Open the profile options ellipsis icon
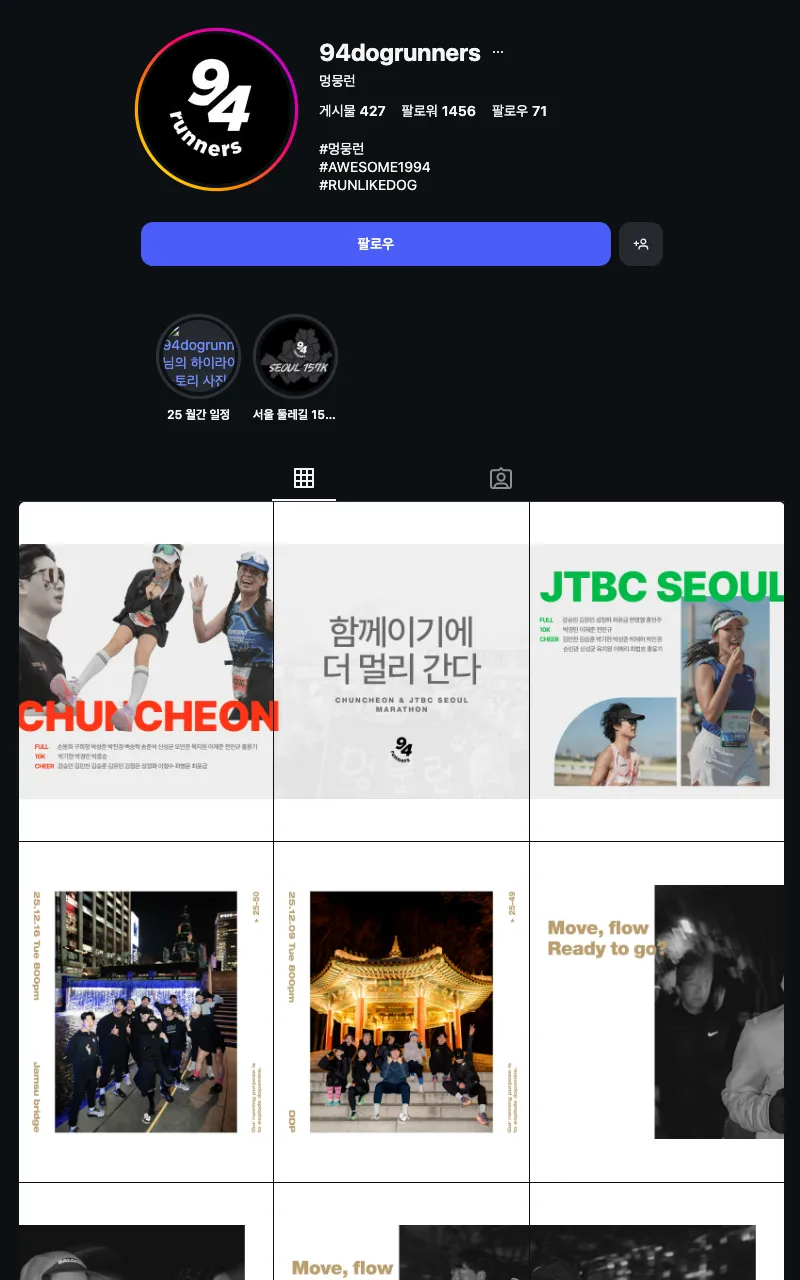The height and width of the screenshot is (1280, 800). tap(497, 50)
